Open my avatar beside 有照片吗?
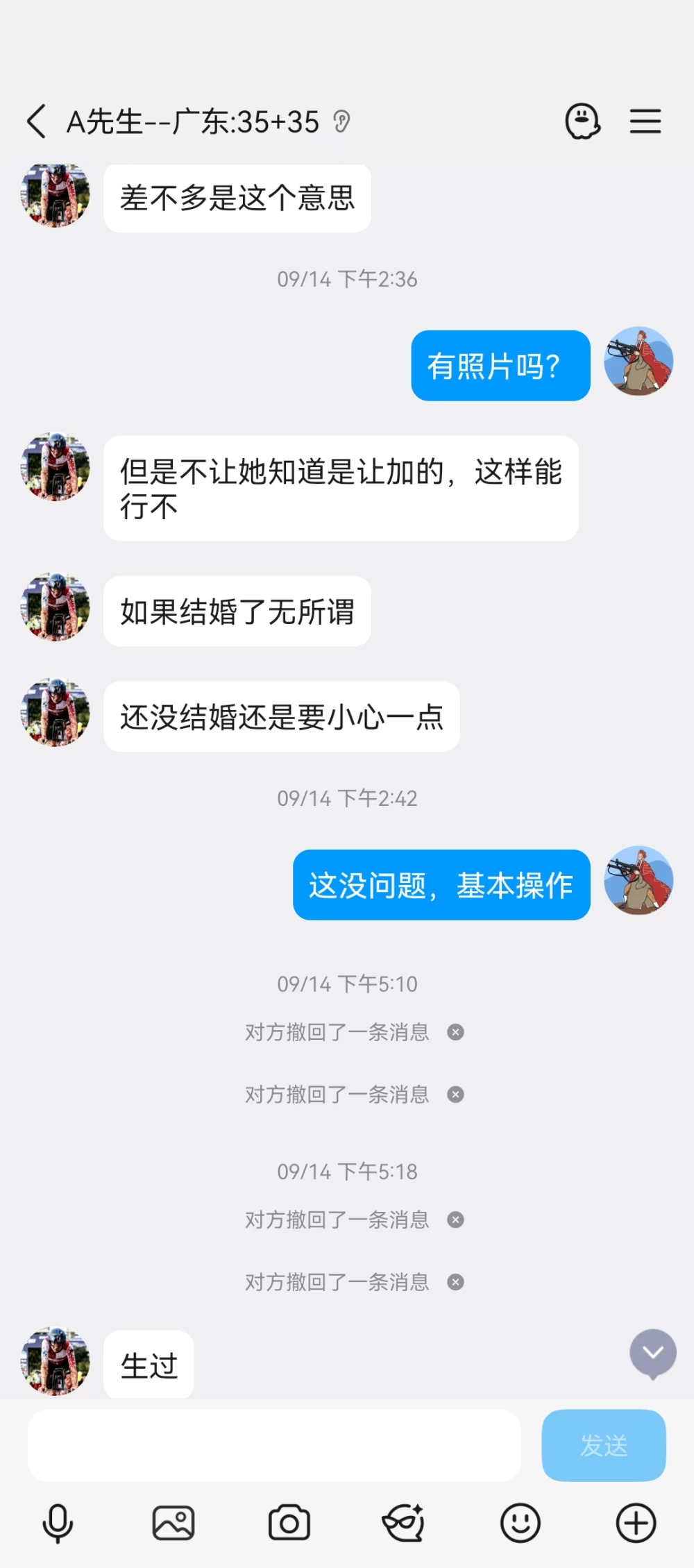Image resolution: width=694 pixels, height=1568 pixels. (x=638, y=361)
